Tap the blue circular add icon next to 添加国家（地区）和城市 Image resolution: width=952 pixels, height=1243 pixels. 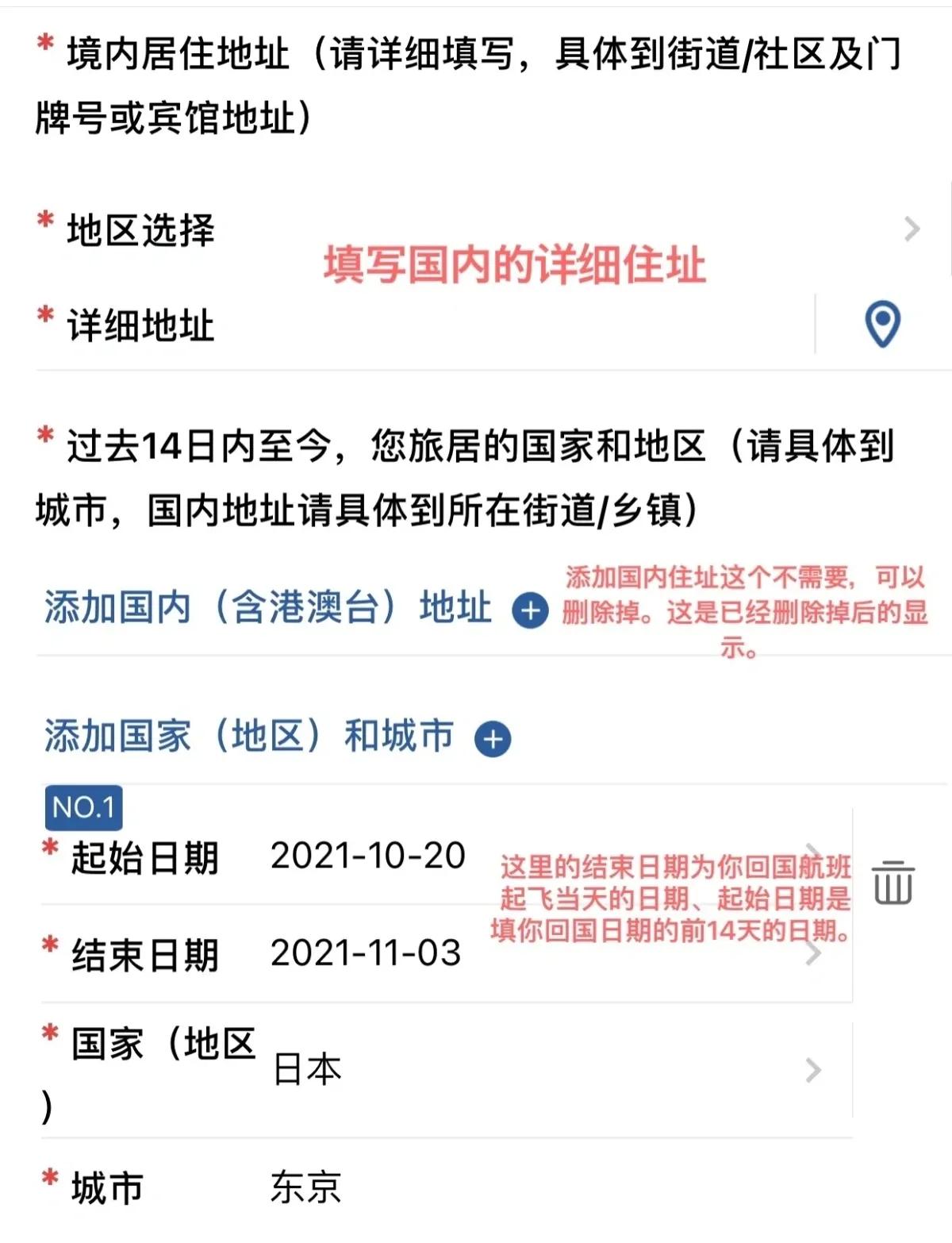click(493, 738)
